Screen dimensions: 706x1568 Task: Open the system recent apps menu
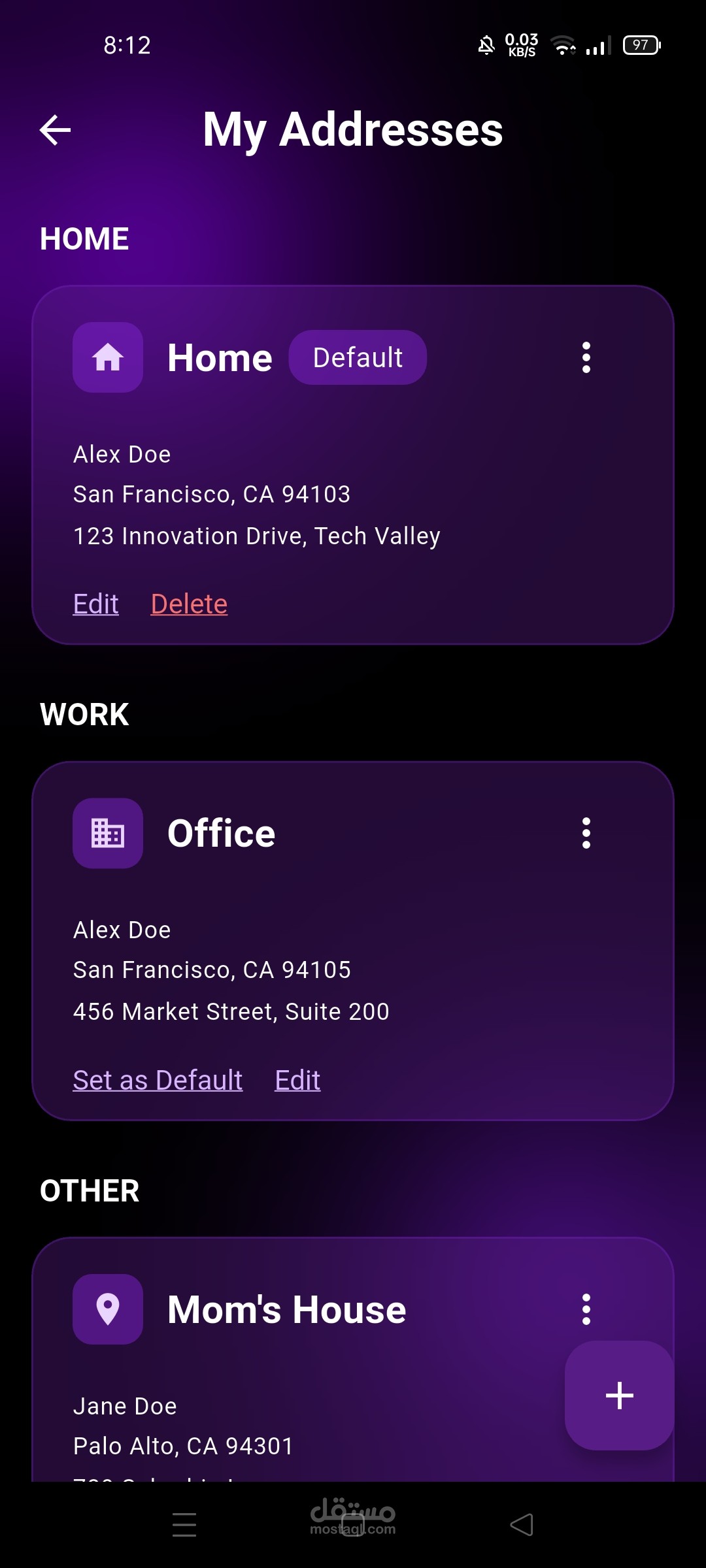point(184,1525)
